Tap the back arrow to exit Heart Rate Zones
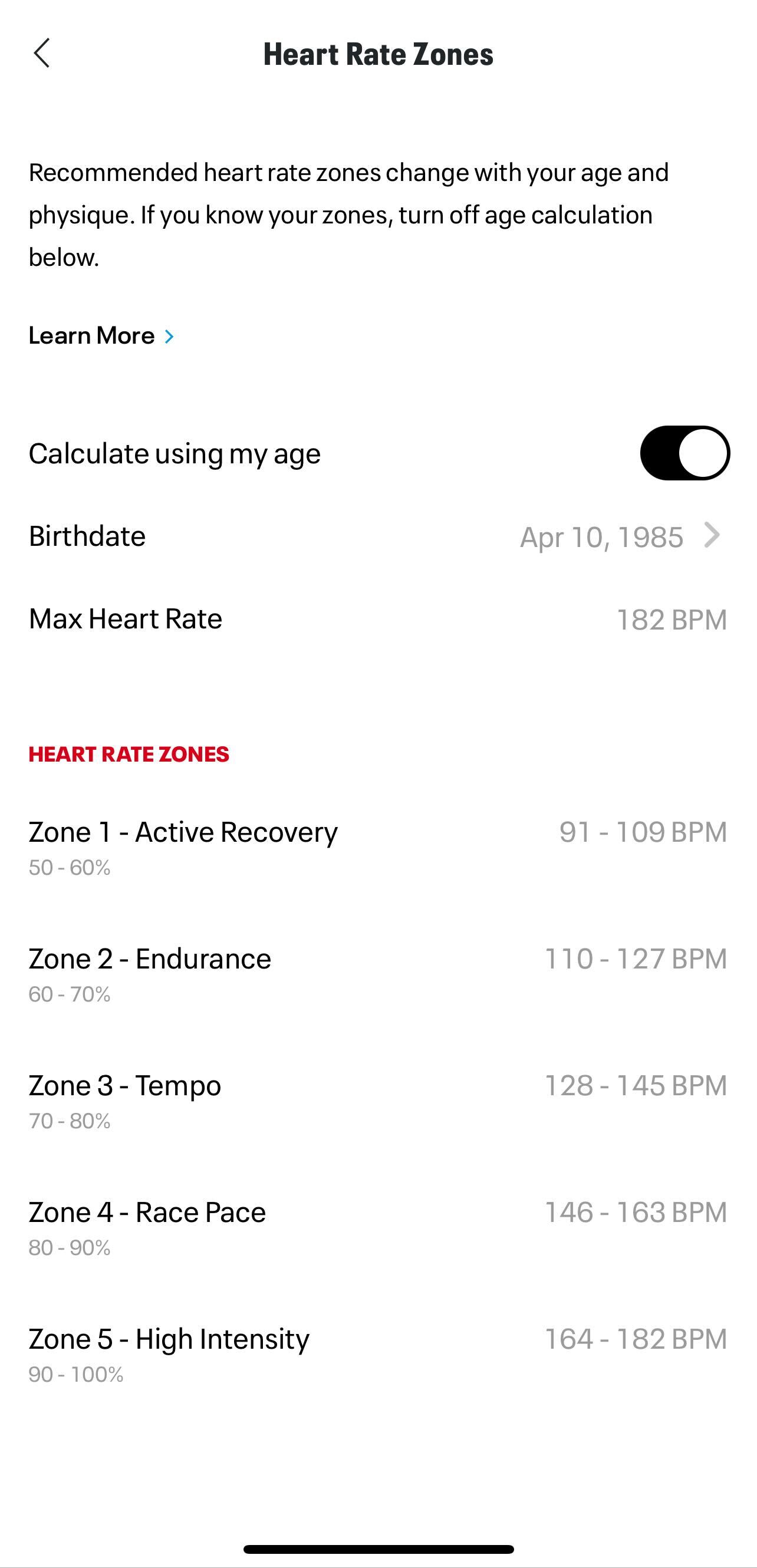This screenshot has height=1568, width=757. (42, 55)
